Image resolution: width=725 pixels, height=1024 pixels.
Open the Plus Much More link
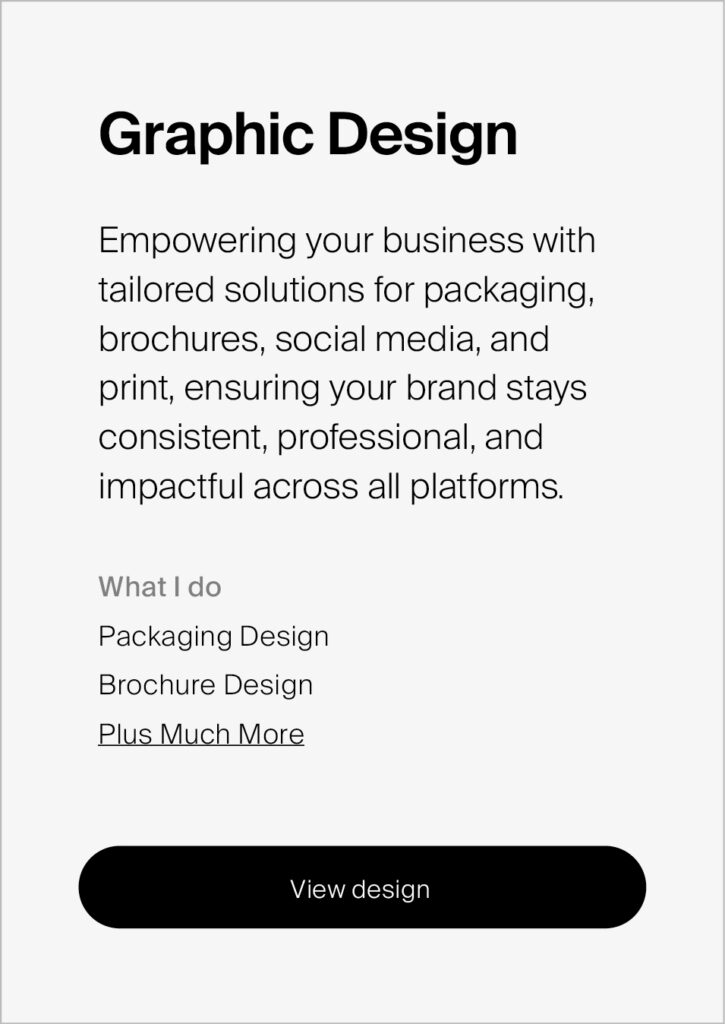tap(201, 734)
